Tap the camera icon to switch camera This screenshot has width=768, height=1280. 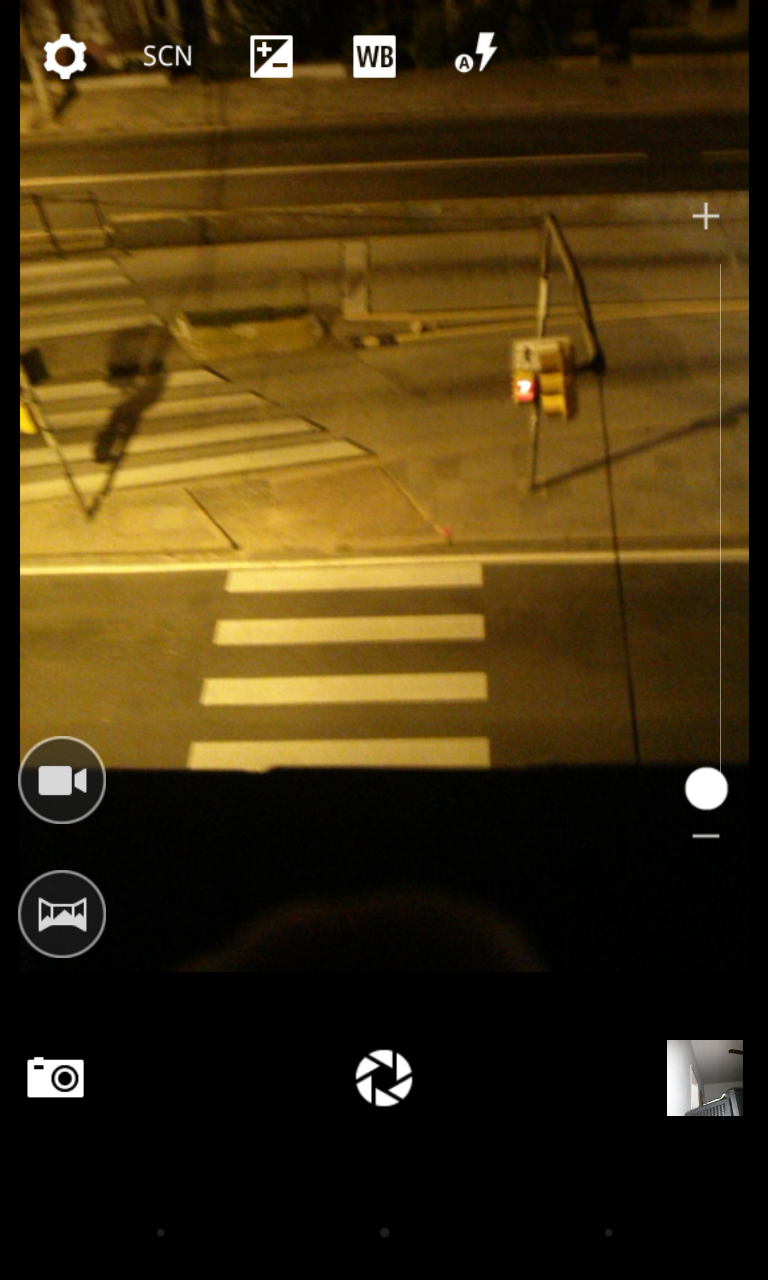click(56, 1077)
